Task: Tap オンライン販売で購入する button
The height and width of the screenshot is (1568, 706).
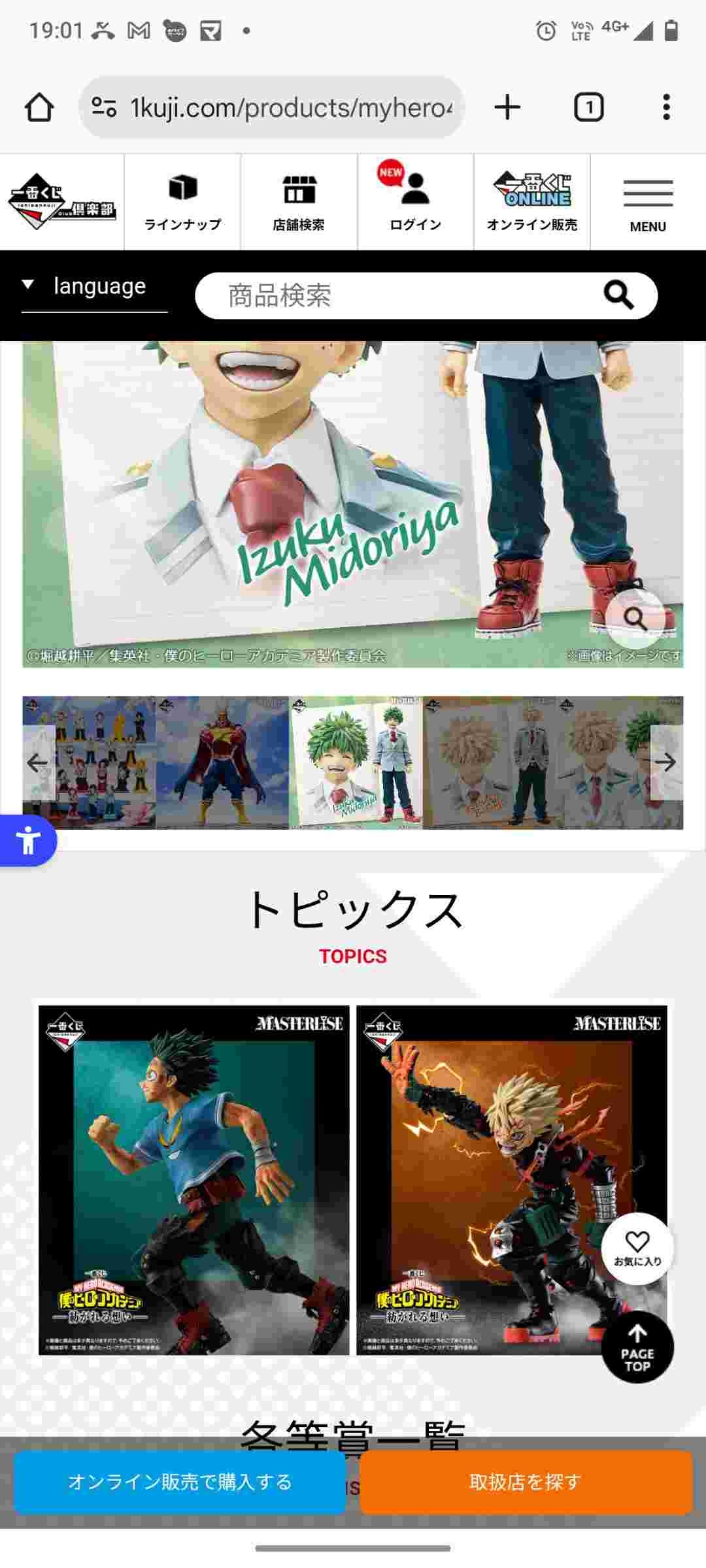Action: (180, 1482)
